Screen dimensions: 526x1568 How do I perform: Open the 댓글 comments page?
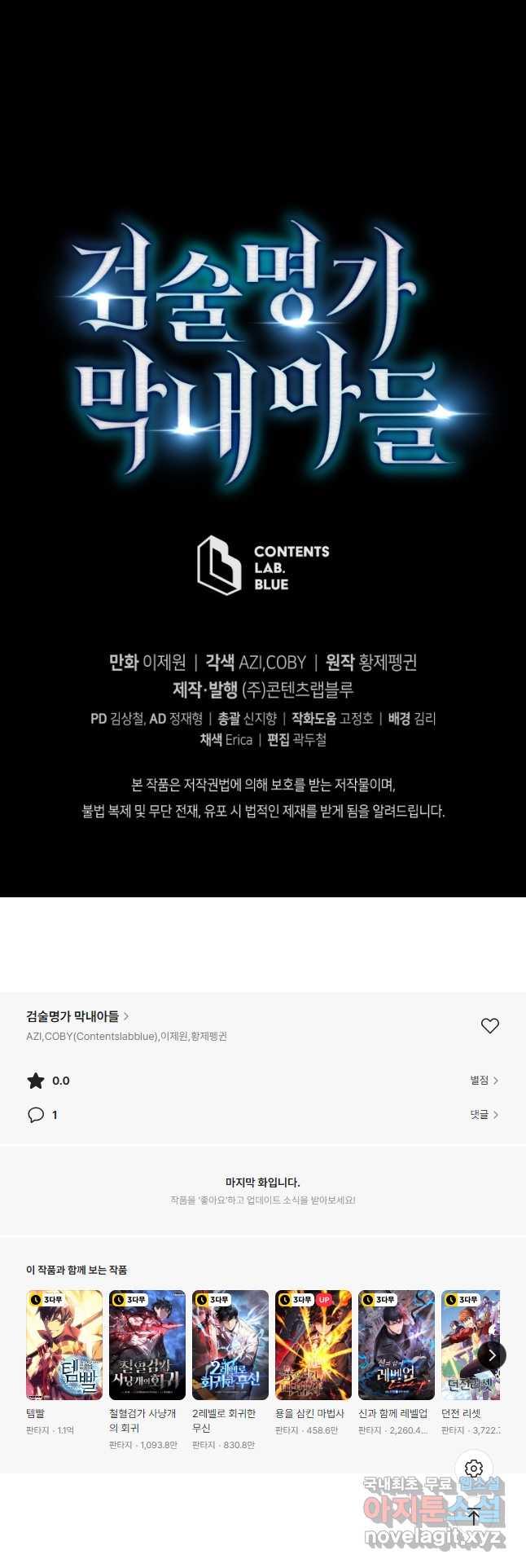pyautogui.click(x=484, y=1115)
